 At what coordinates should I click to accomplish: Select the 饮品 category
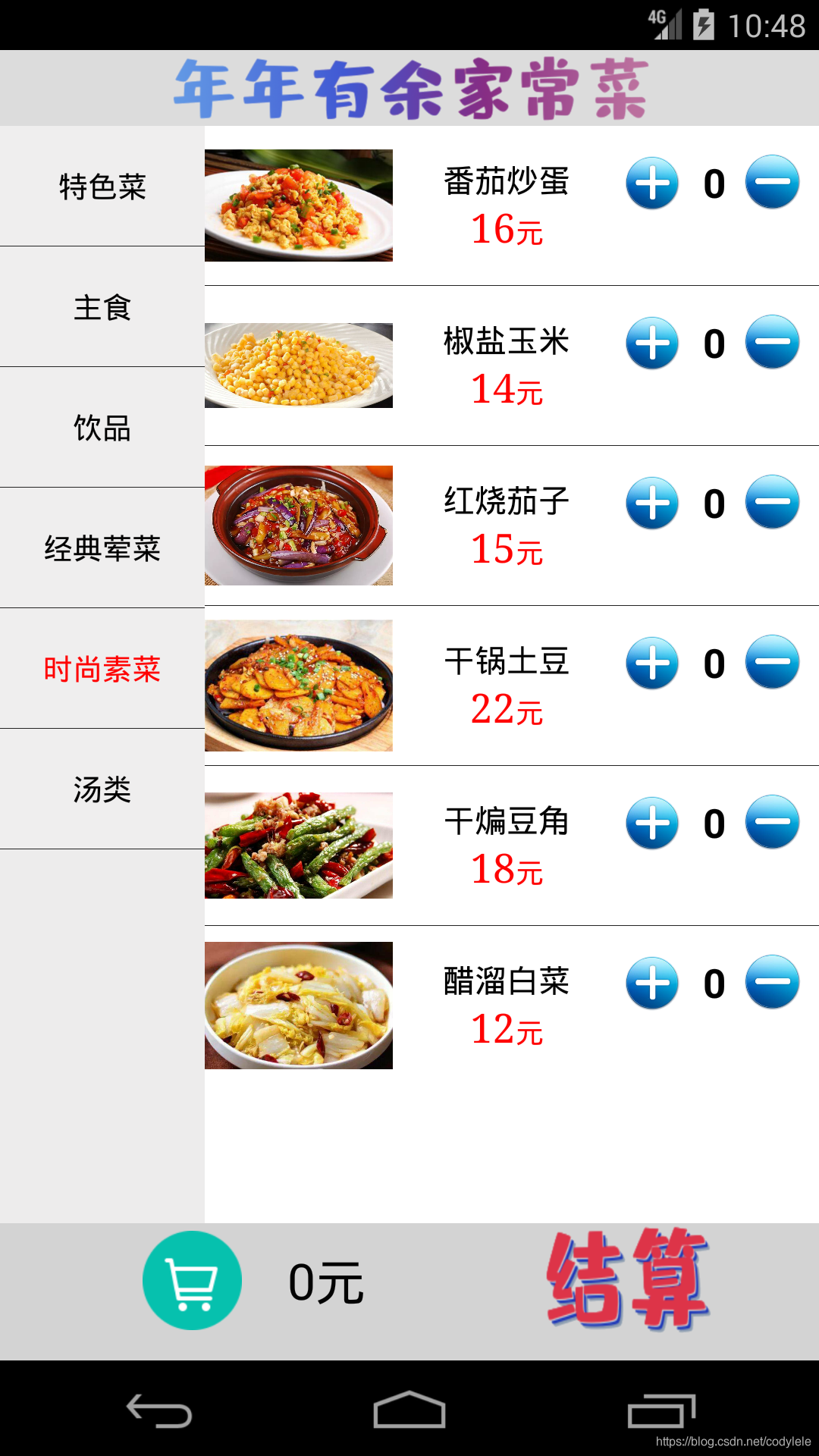click(102, 428)
